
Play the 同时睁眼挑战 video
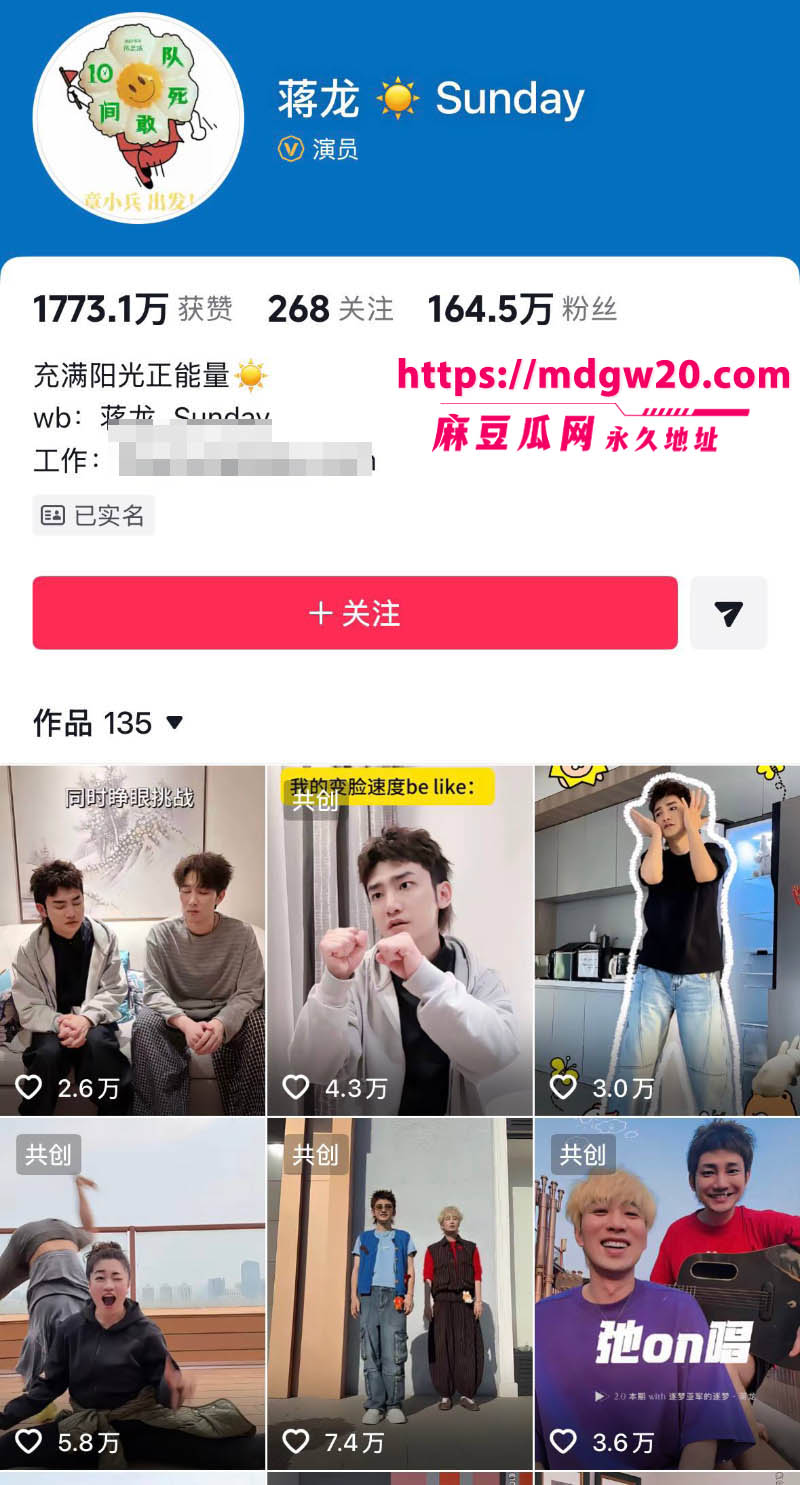point(132,941)
